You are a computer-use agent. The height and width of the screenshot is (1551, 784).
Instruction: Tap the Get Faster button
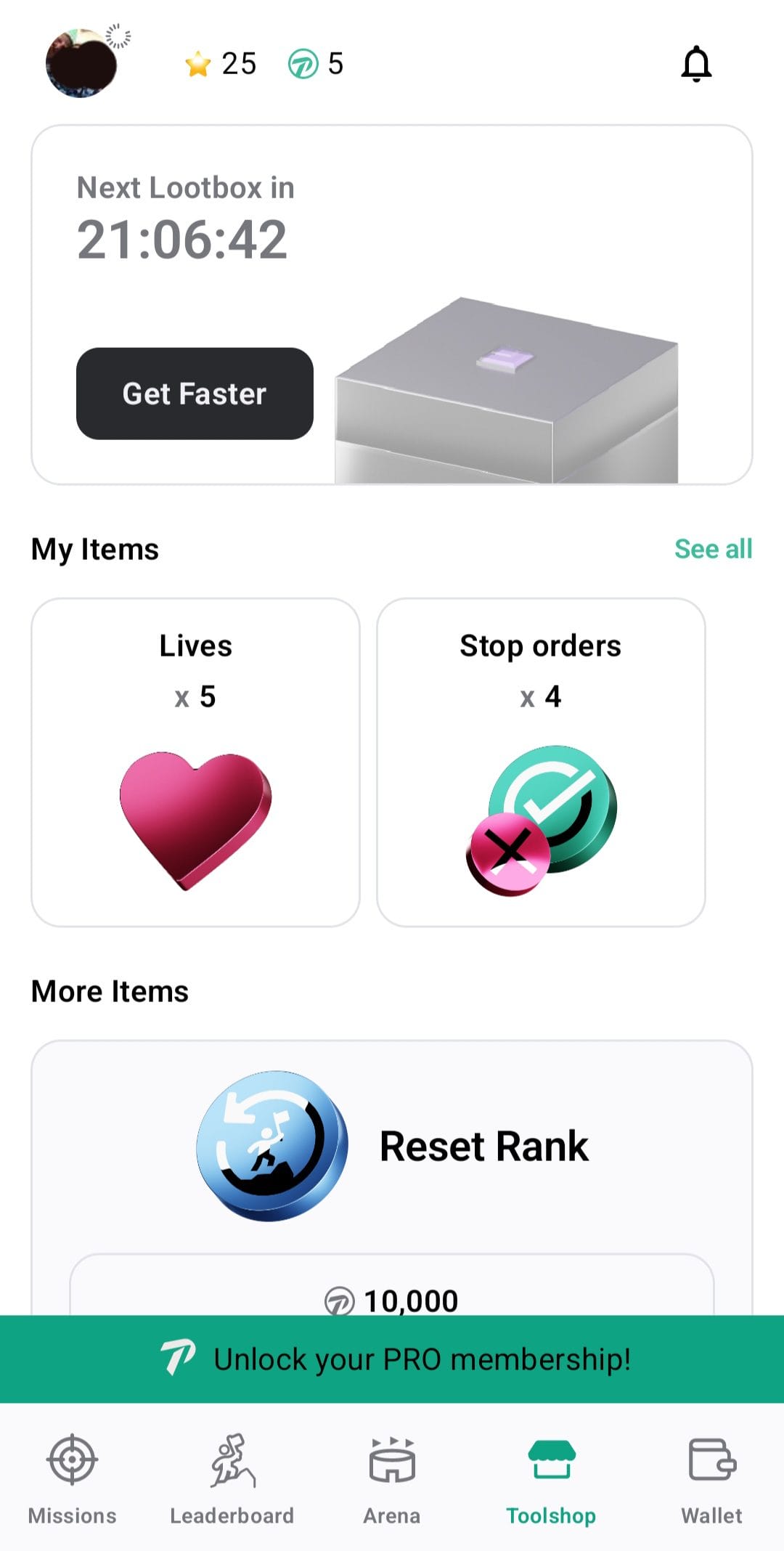[195, 394]
